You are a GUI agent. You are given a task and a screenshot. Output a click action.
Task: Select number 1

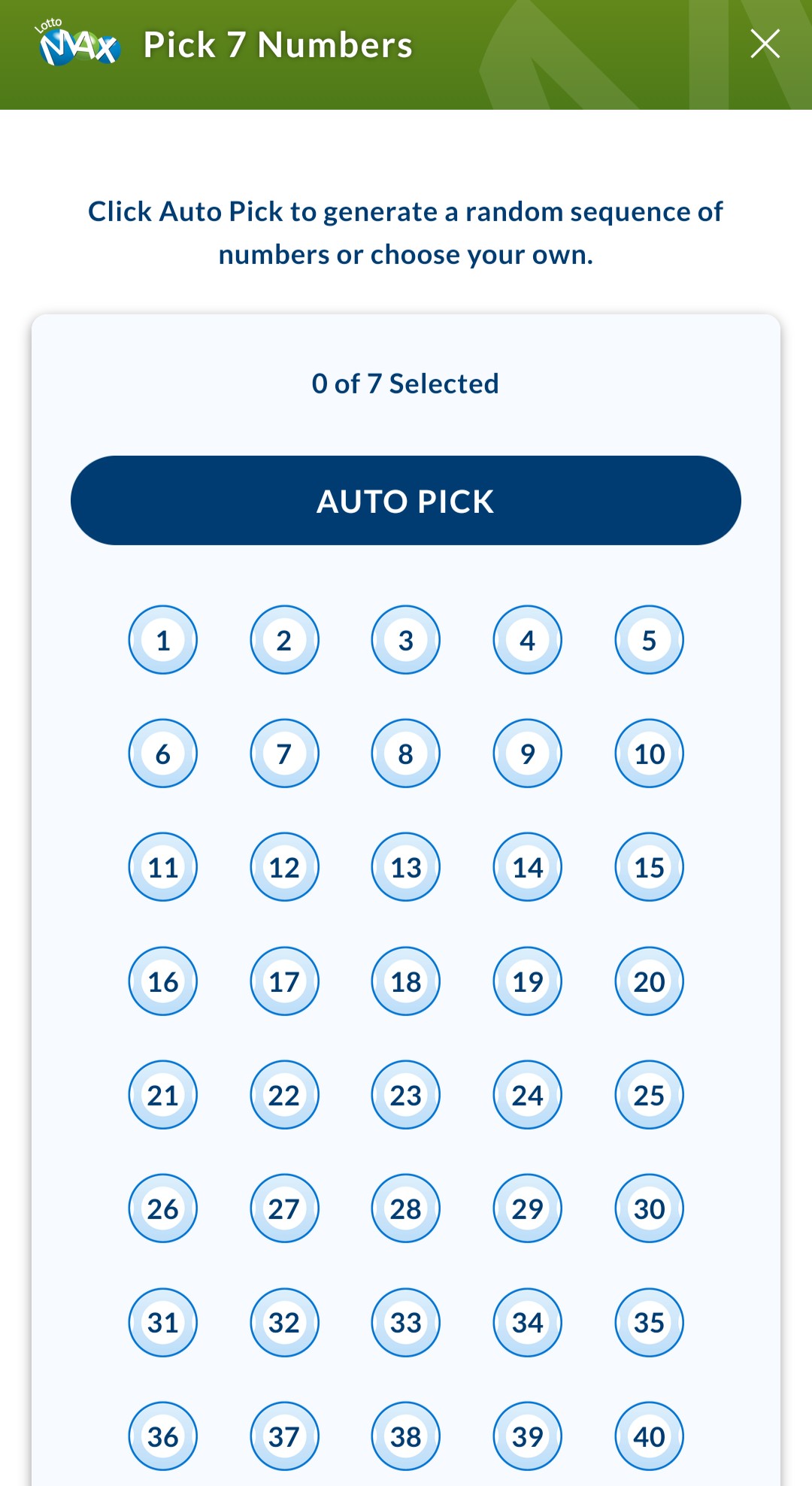(x=163, y=640)
